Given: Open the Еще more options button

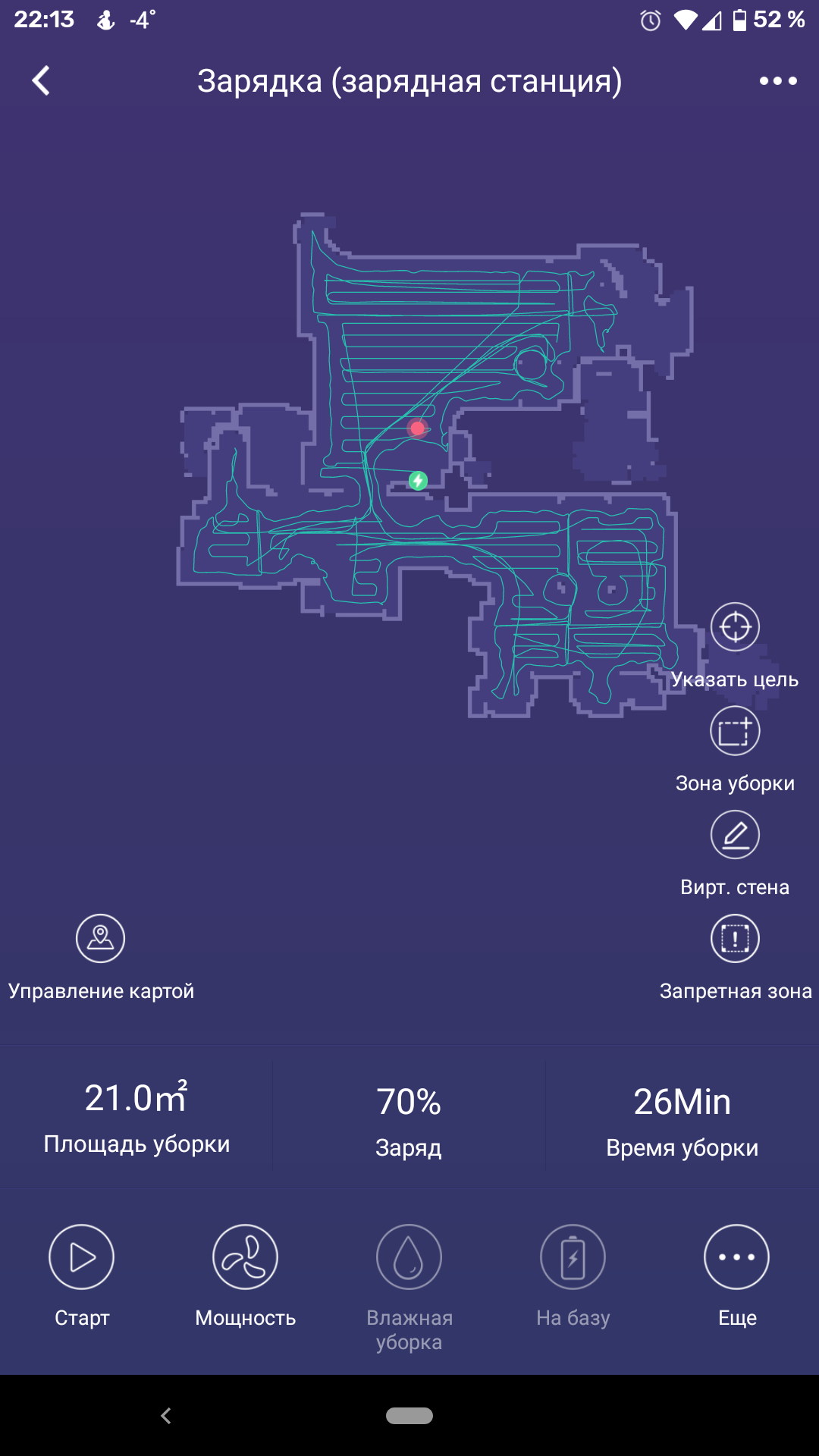Looking at the screenshot, I should point(736,1257).
